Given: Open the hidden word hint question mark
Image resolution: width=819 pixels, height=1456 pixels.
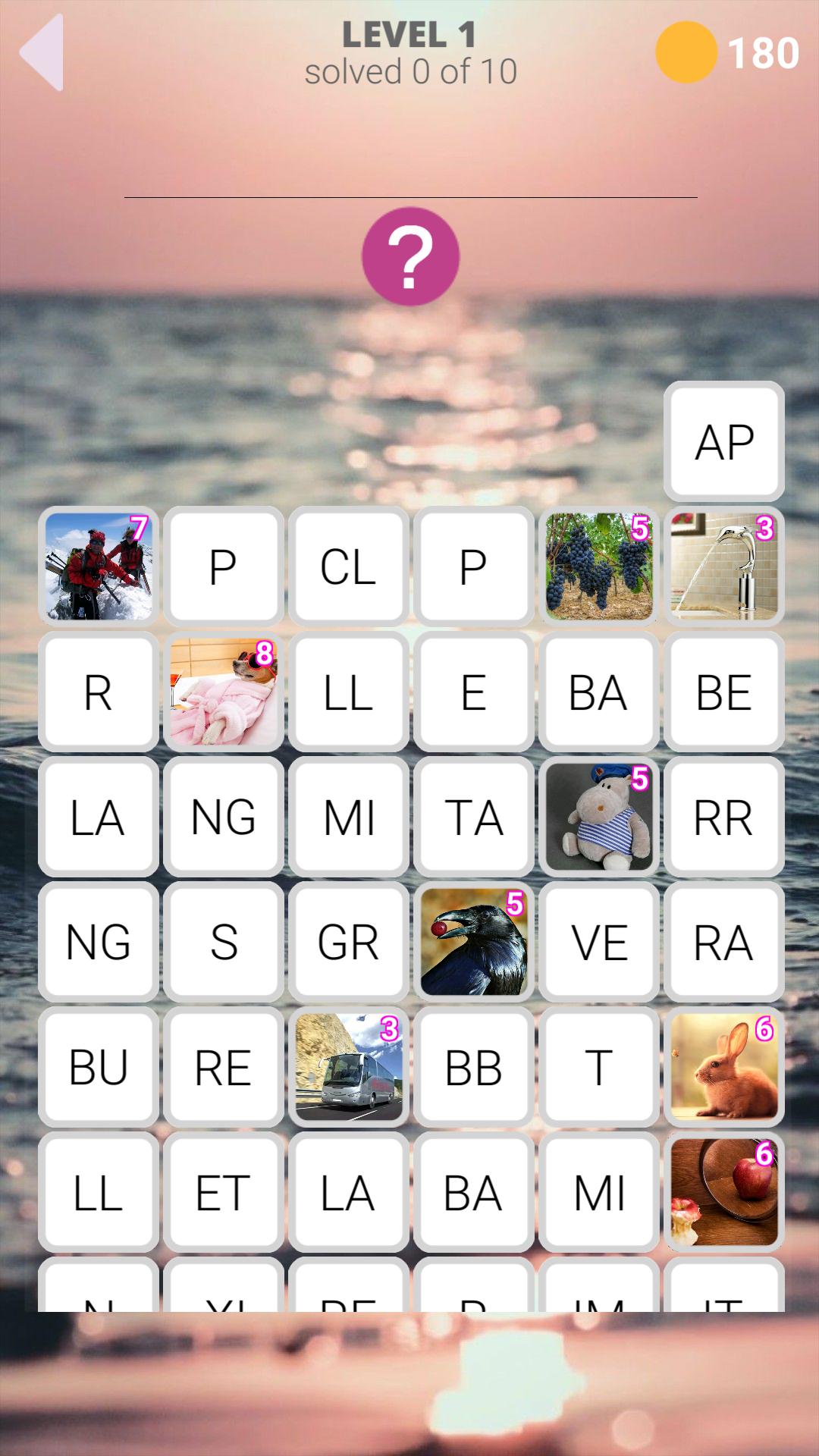Looking at the screenshot, I should [x=409, y=256].
